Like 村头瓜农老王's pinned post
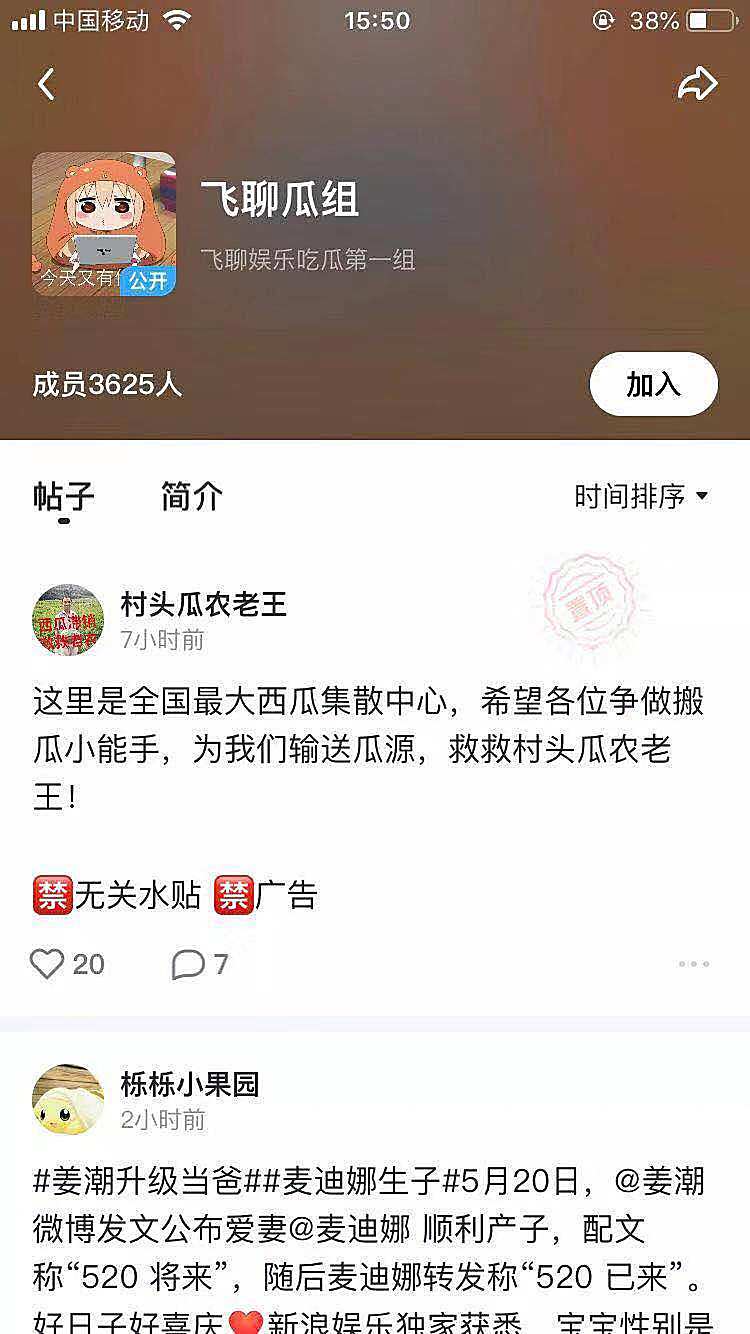 pyautogui.click(x=48, y=964)
